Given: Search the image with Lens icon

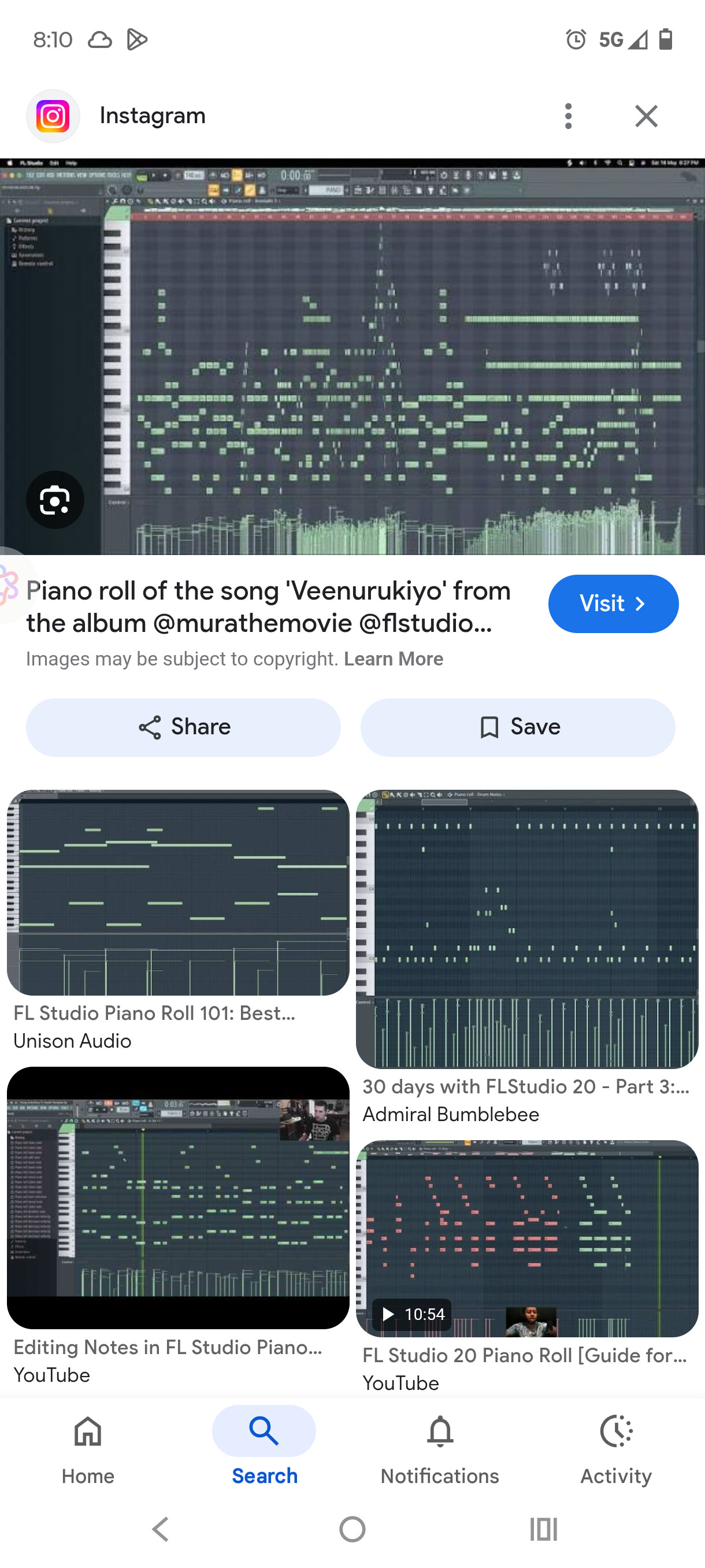Looking at the screenshot, I should tap(55, 500).
